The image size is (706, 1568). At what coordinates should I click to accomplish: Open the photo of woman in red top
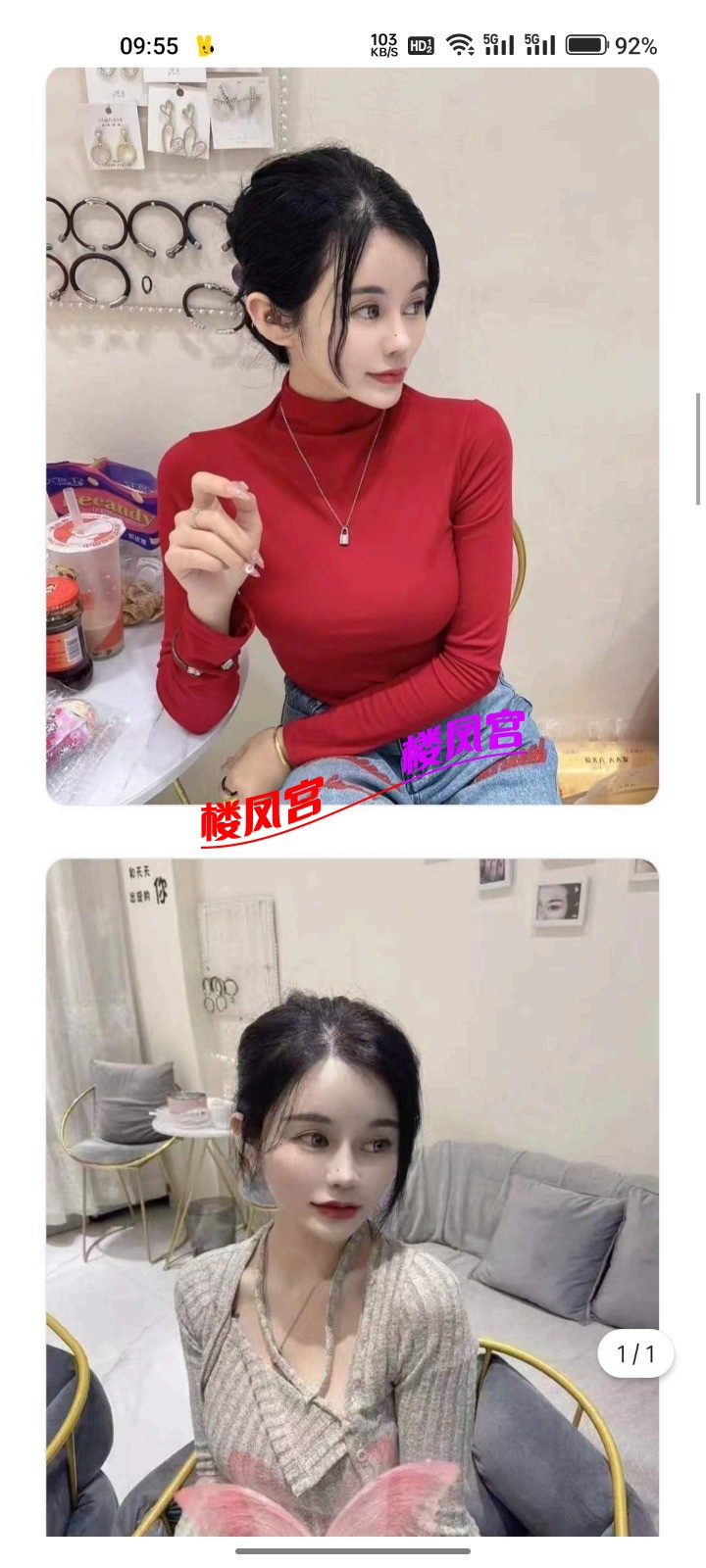click(352, 436)
